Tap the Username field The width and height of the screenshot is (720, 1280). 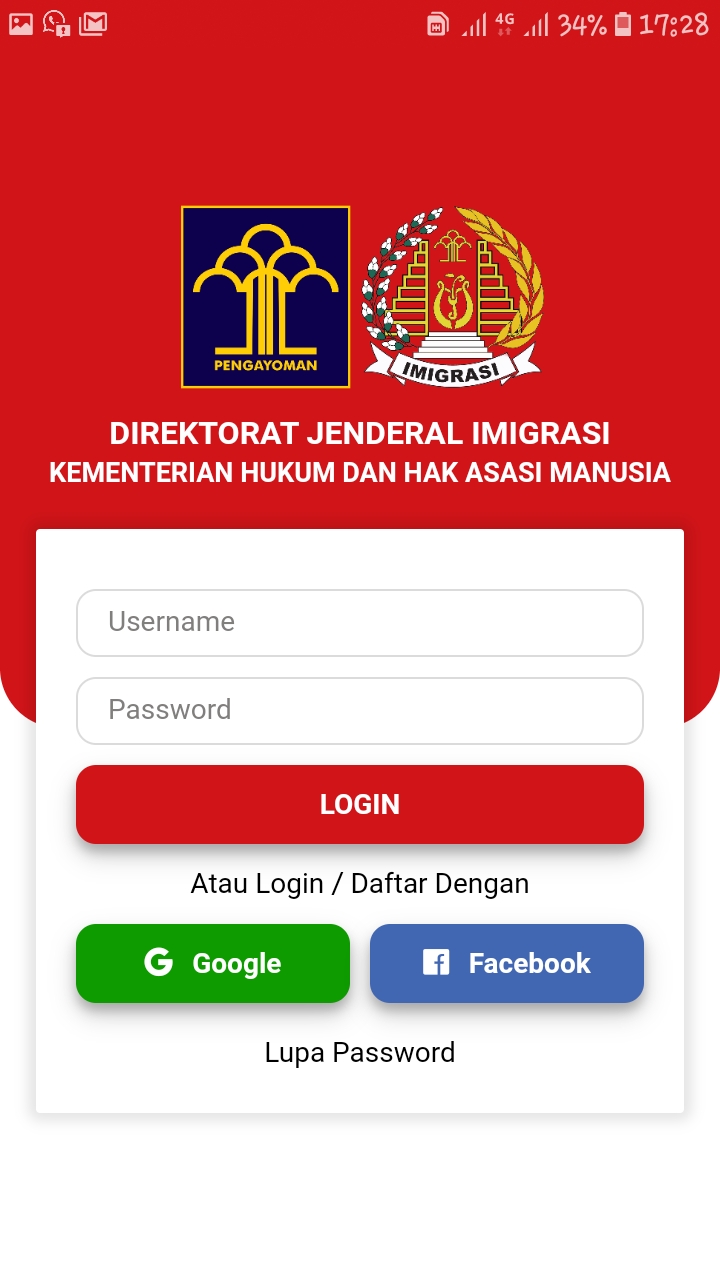coord(360,622)
